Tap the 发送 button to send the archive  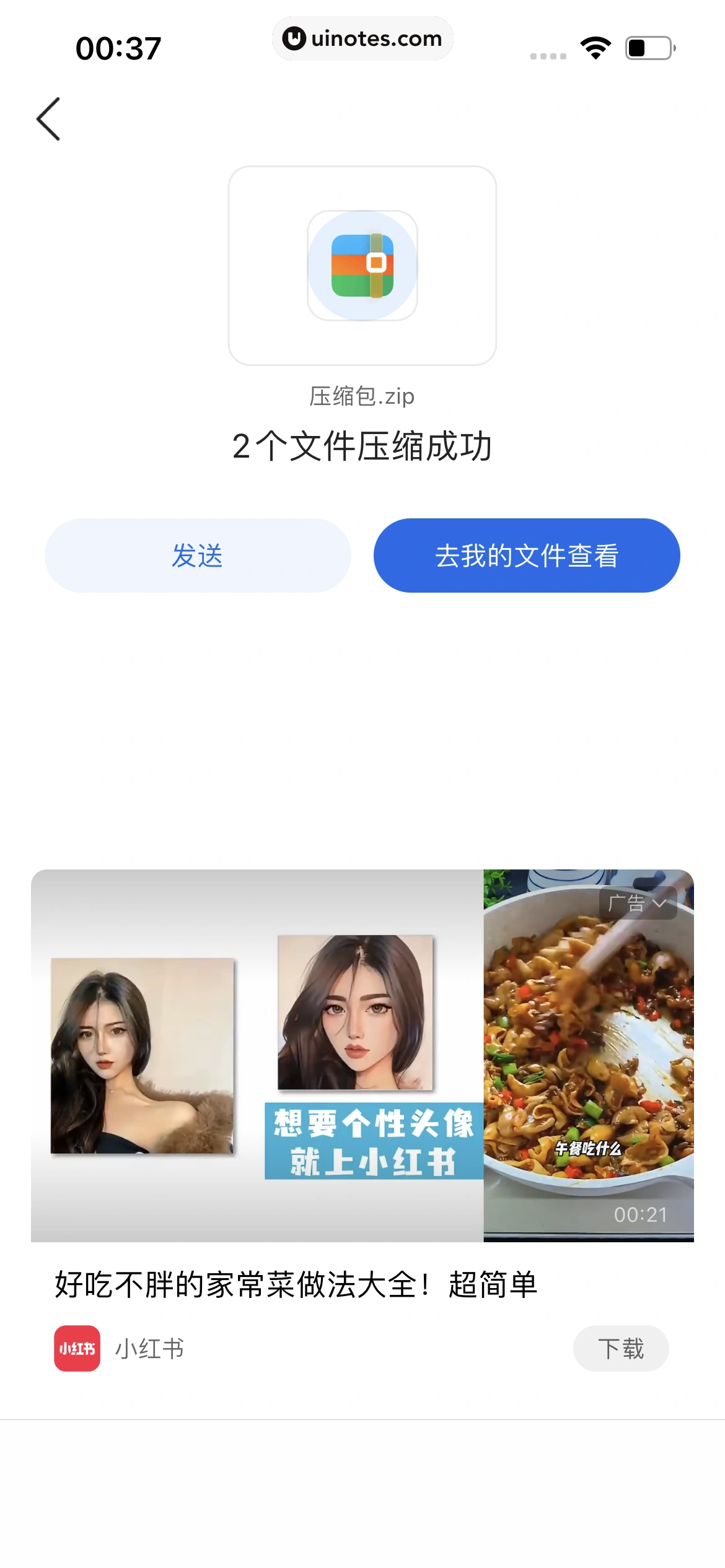pyautogui.click(x=198, y=555)
